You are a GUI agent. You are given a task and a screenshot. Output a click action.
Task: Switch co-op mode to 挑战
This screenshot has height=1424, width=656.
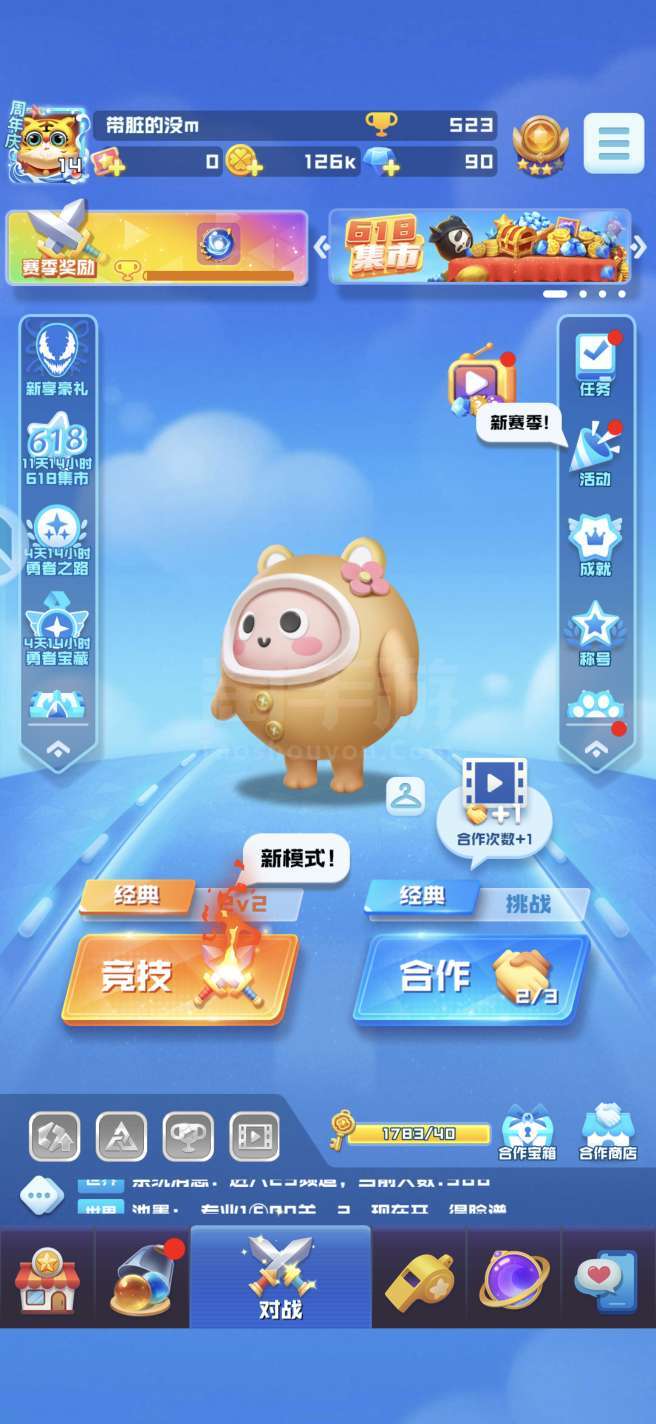pos(528,904)
